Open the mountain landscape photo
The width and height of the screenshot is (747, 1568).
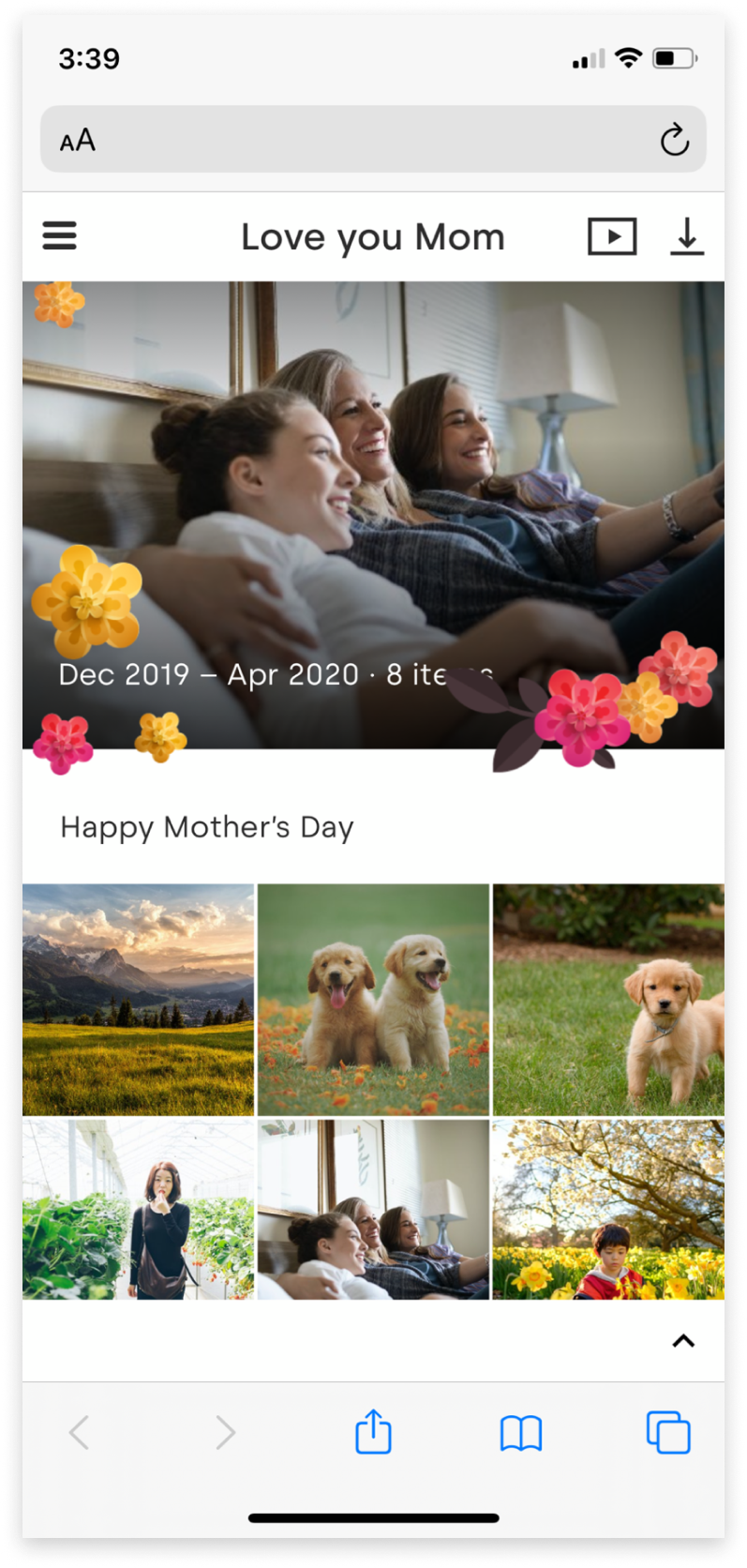click(x=138, y=999)
